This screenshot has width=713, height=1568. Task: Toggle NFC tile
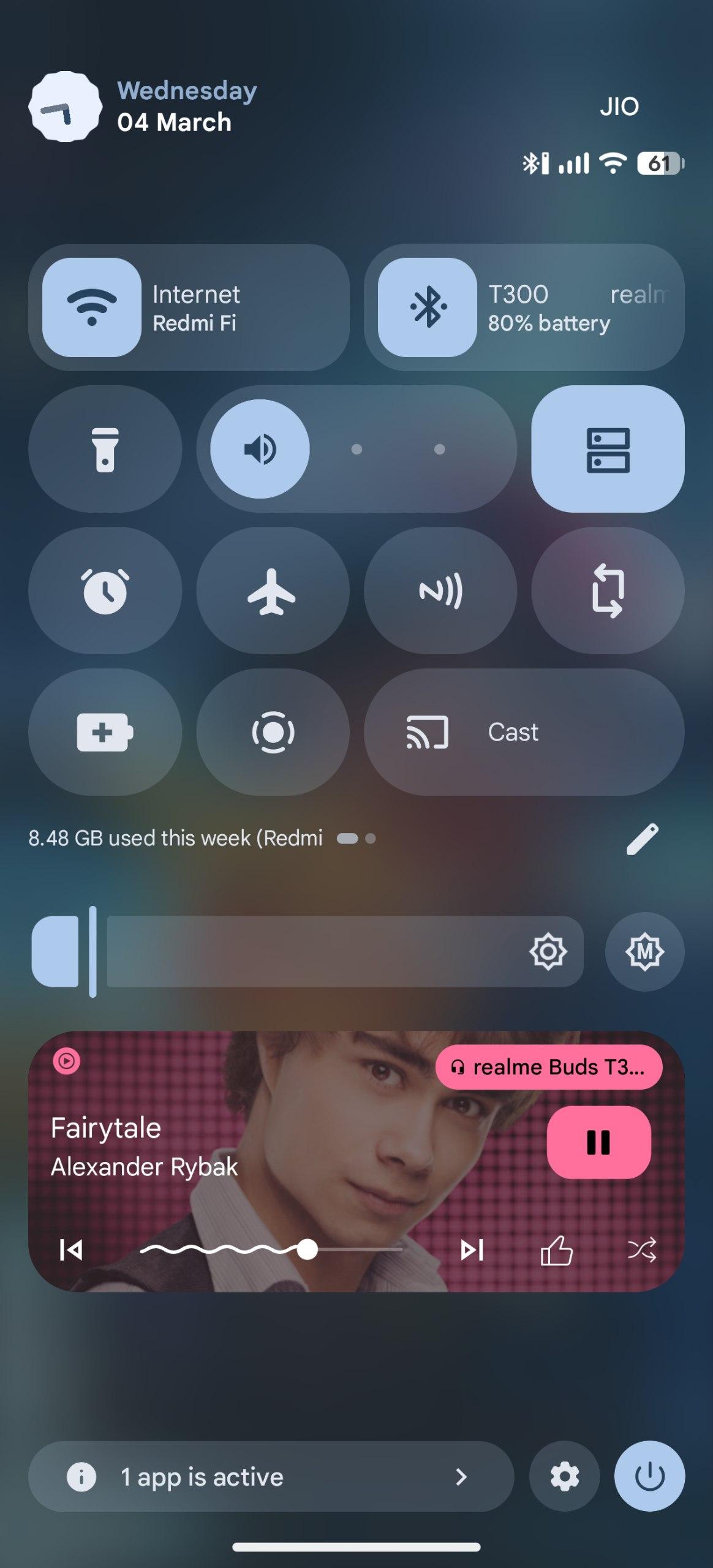(440, 591)
